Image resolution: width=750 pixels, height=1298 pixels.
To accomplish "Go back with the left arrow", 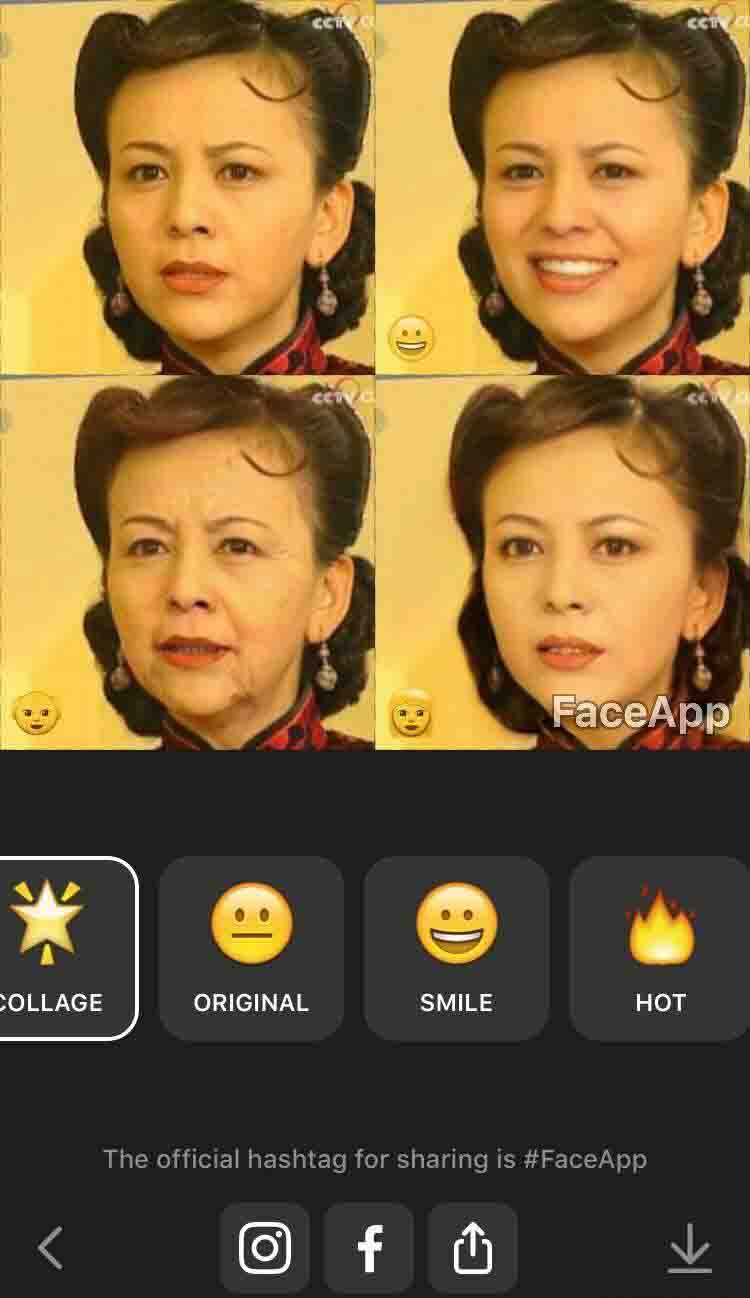I will [50, 1248].
